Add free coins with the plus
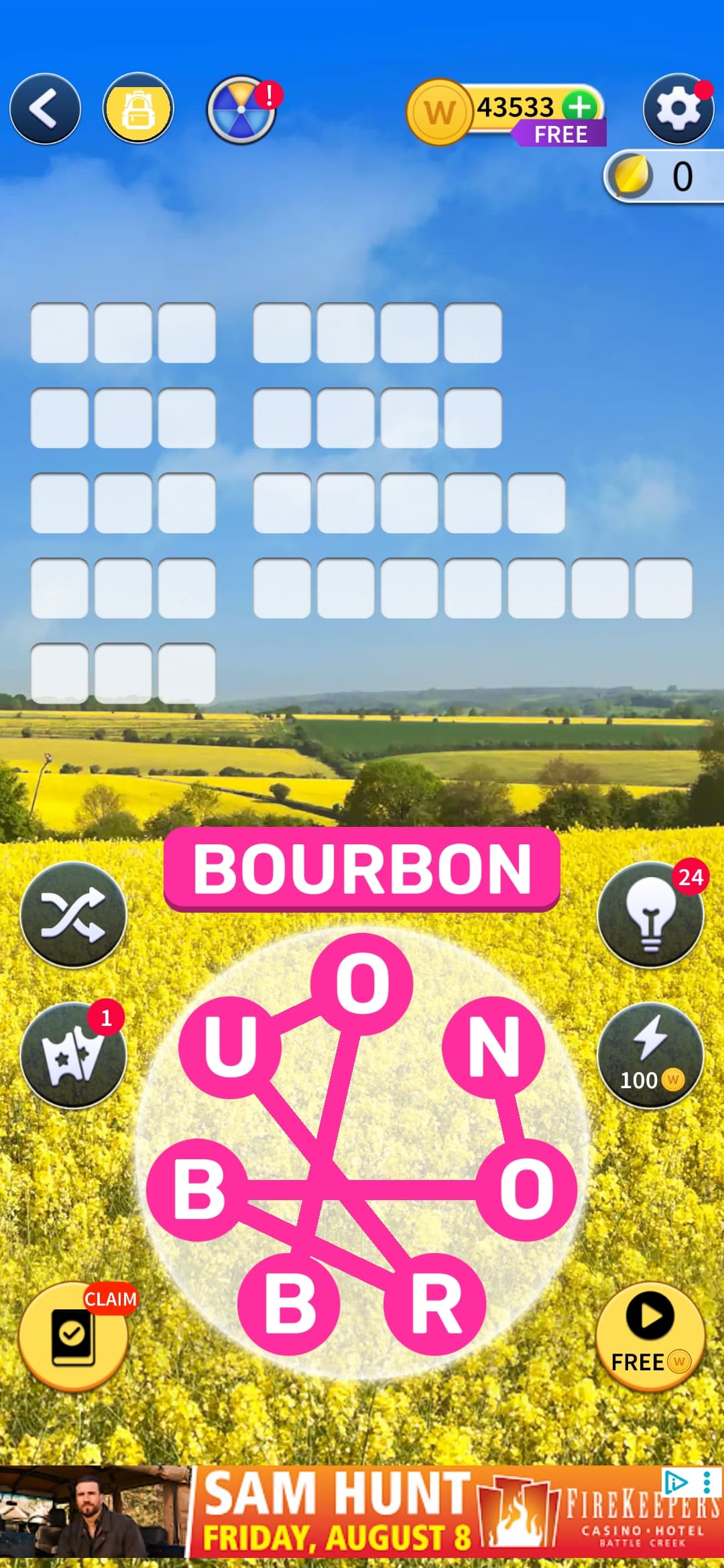Image resolution: width=724 pixels, height=1568 pixels. click(x=579, y=107)
